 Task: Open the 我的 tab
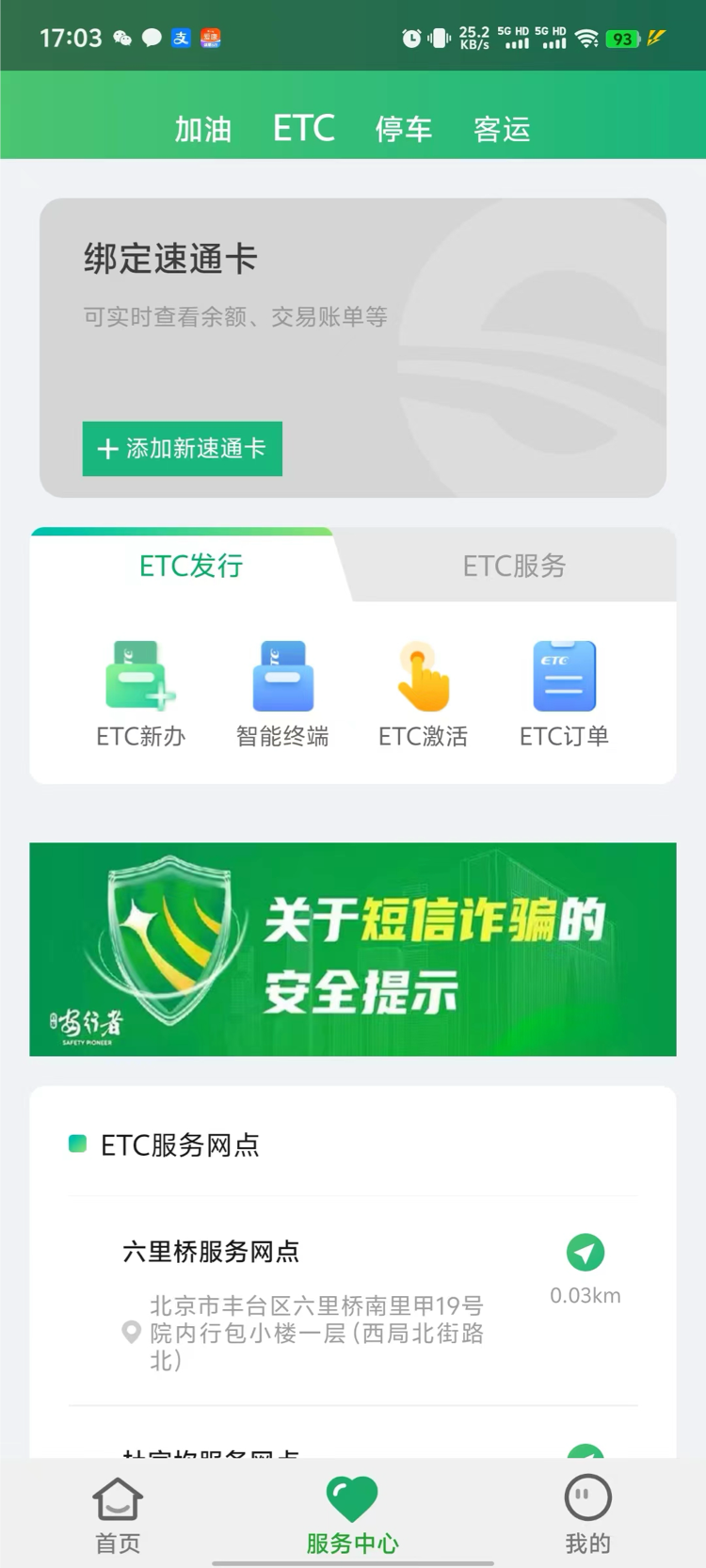tap(587, 1514)
